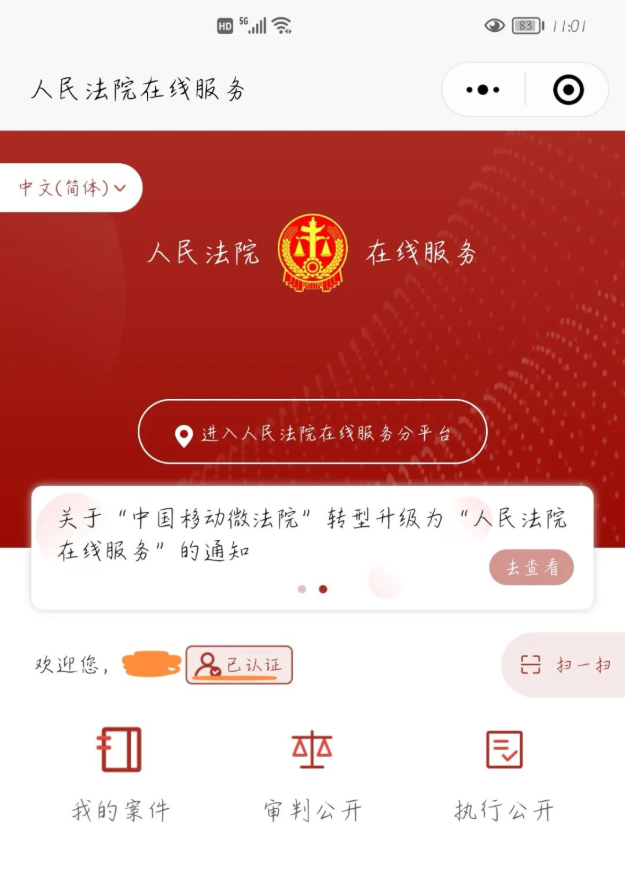Tap 进入人民法院在线服务分平台 button
This screenshot has width=627, height=885.
coord(312,433)
